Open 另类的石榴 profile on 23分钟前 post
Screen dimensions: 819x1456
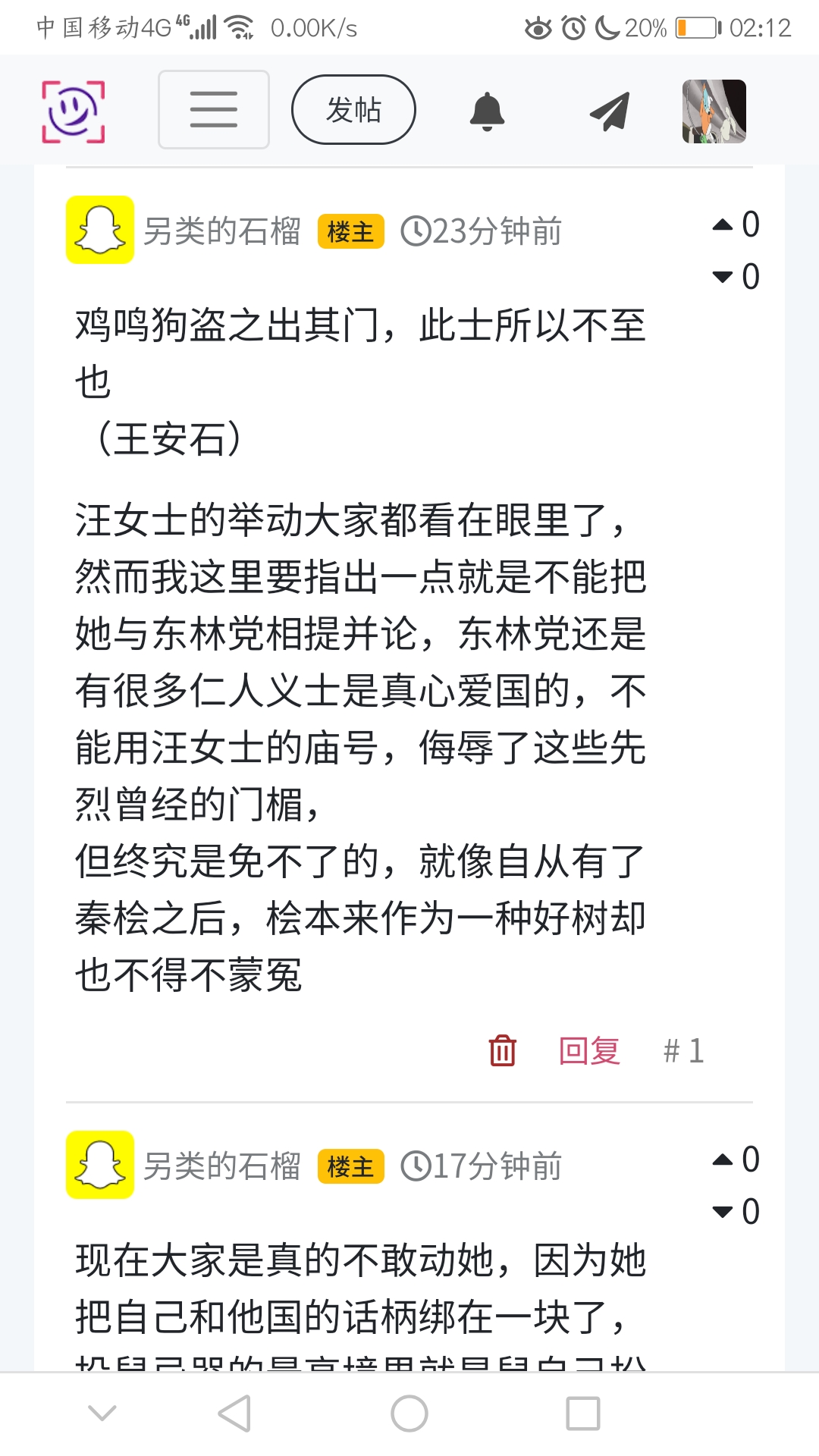pos(221,231)
